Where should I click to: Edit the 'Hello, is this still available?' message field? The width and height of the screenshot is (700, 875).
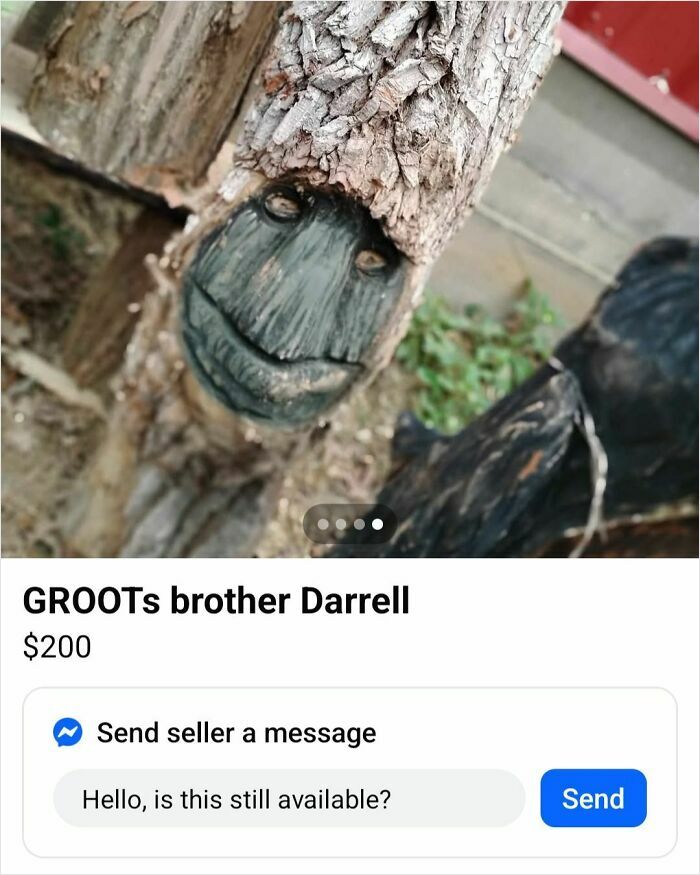(288, 798)
